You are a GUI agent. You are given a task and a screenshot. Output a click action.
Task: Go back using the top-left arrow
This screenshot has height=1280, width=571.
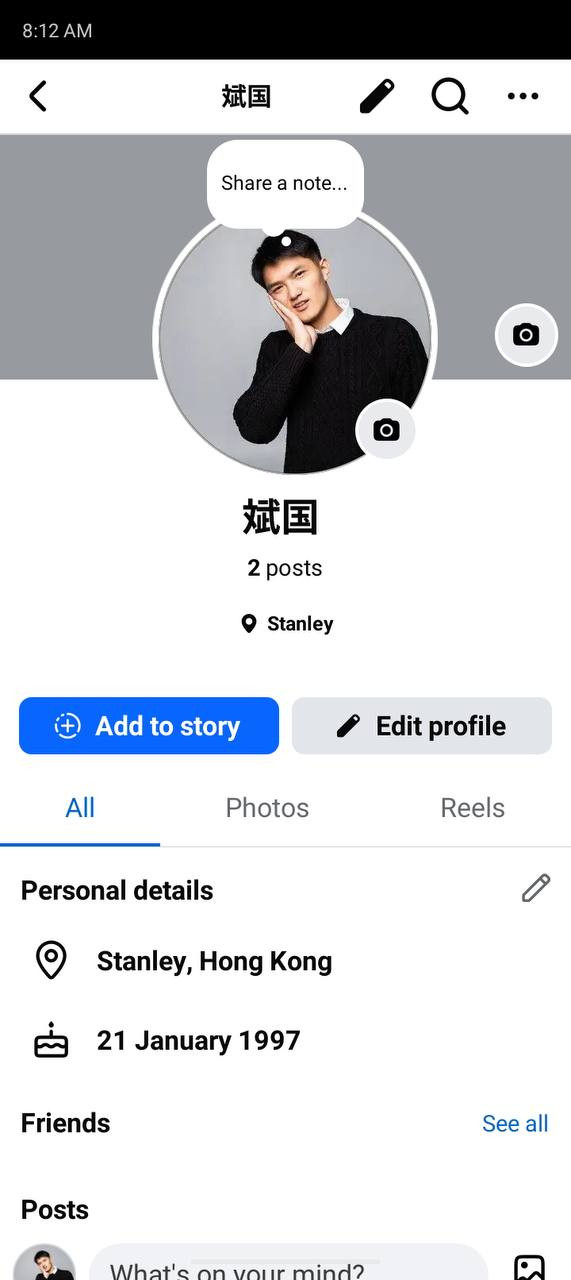coord(38,96)
